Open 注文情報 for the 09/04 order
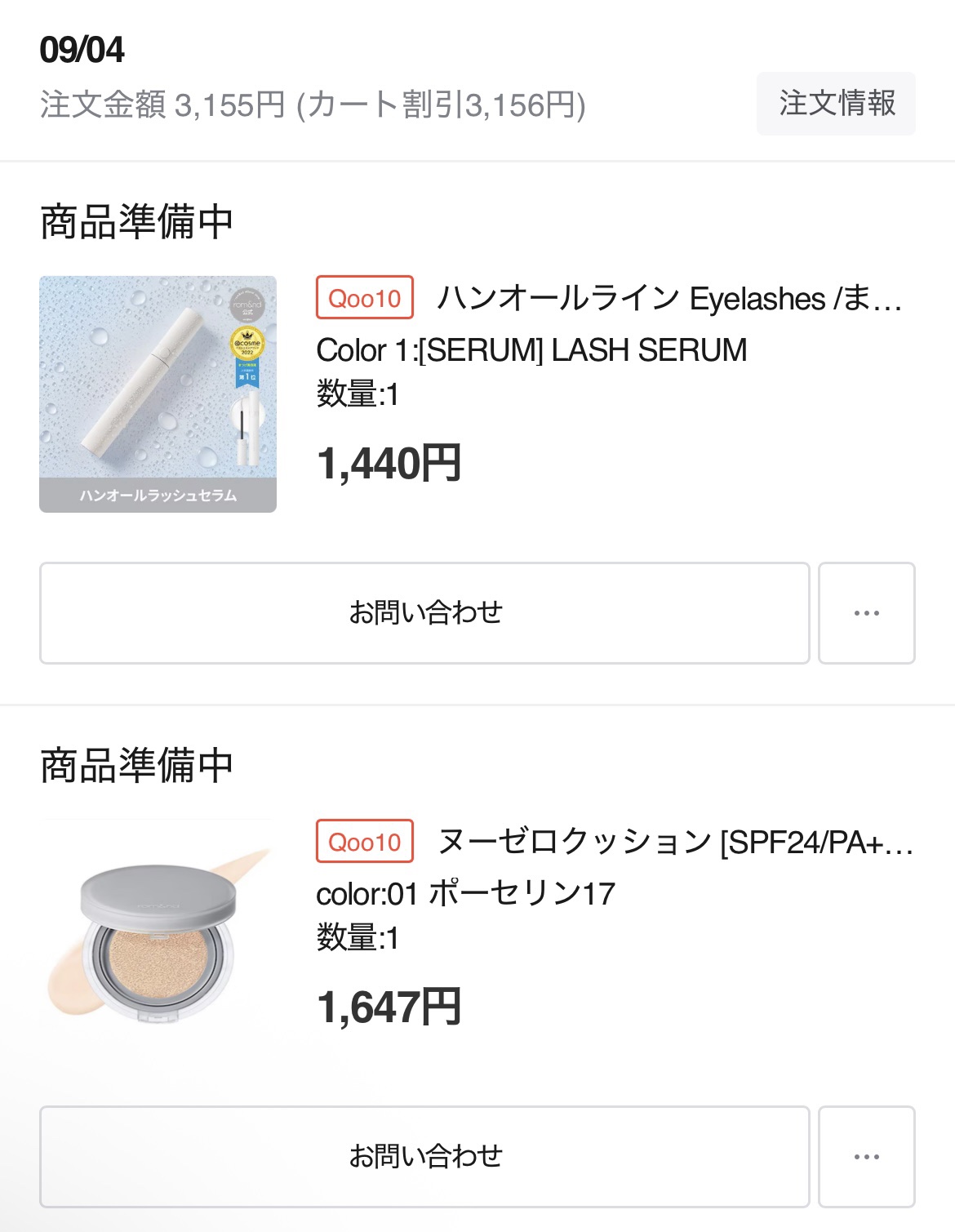Screen dimensions: 955x1232 point(835,103)
